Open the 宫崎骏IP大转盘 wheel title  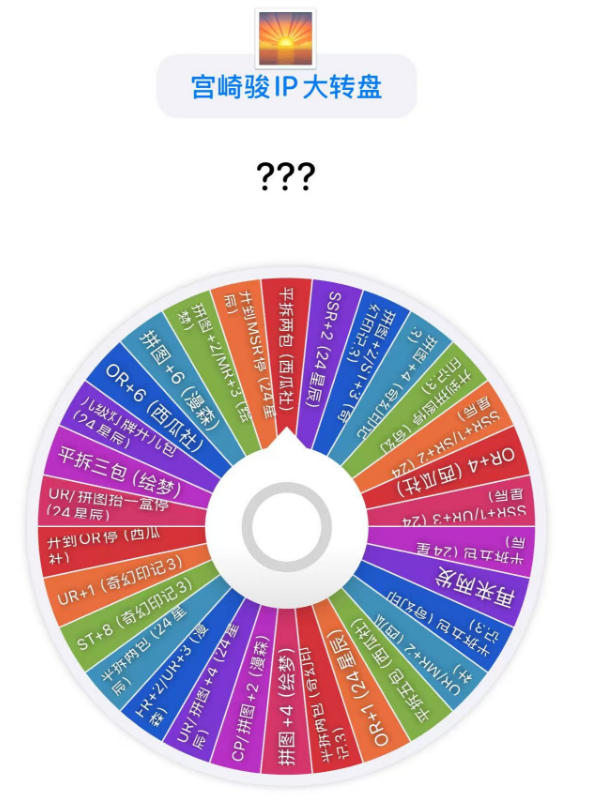[287, 86]
